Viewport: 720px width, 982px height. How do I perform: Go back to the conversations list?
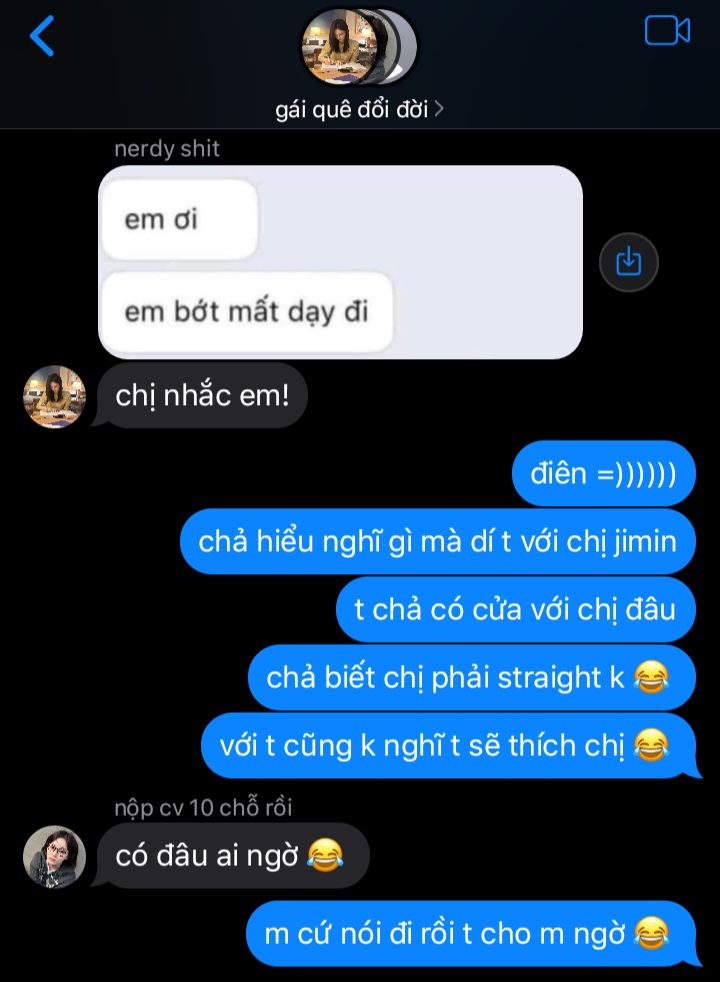coord(42,36)
